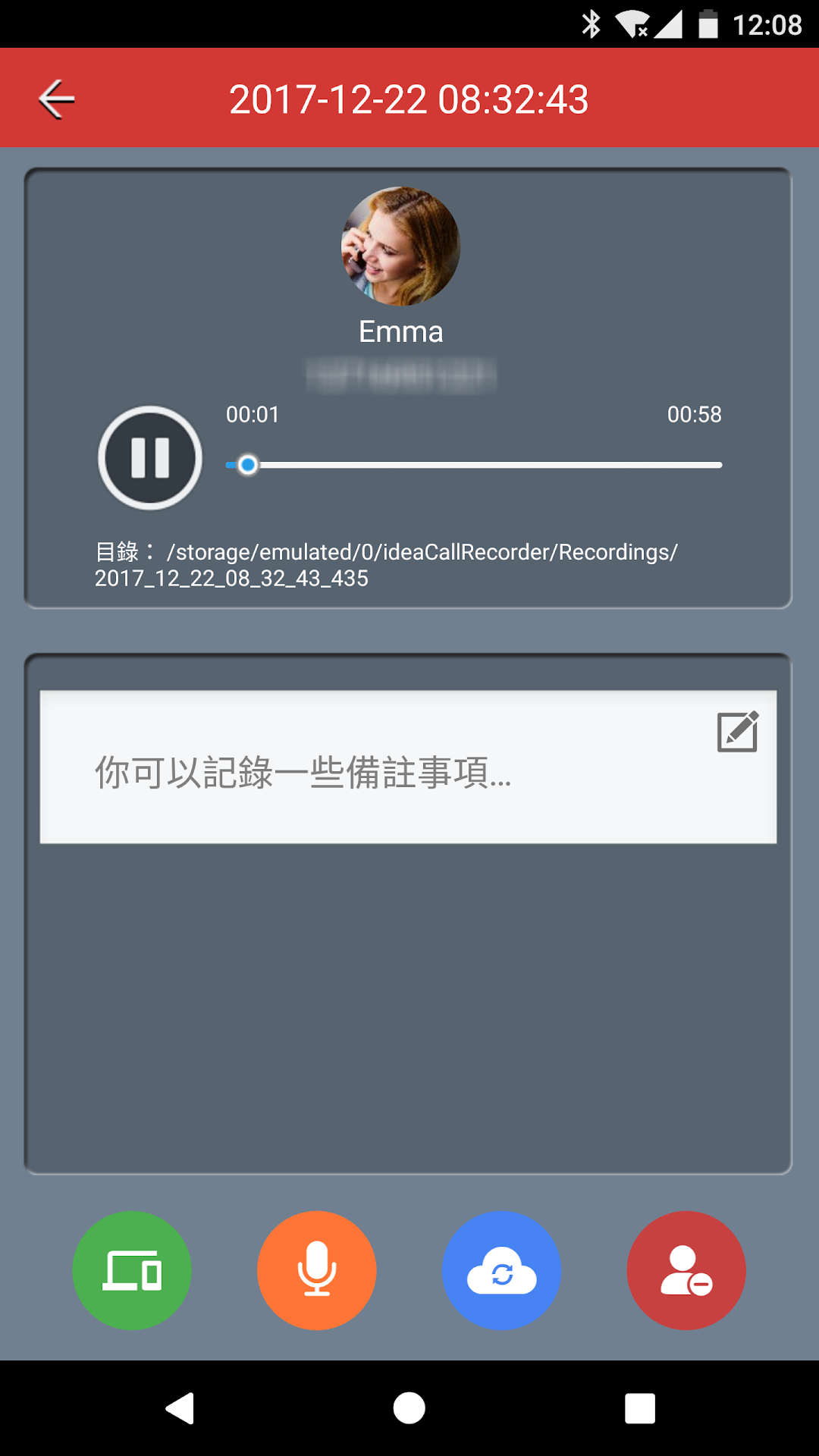Tap the edit note pencil icon
This screenshot has height=1456, width=819.
[738, 732]
